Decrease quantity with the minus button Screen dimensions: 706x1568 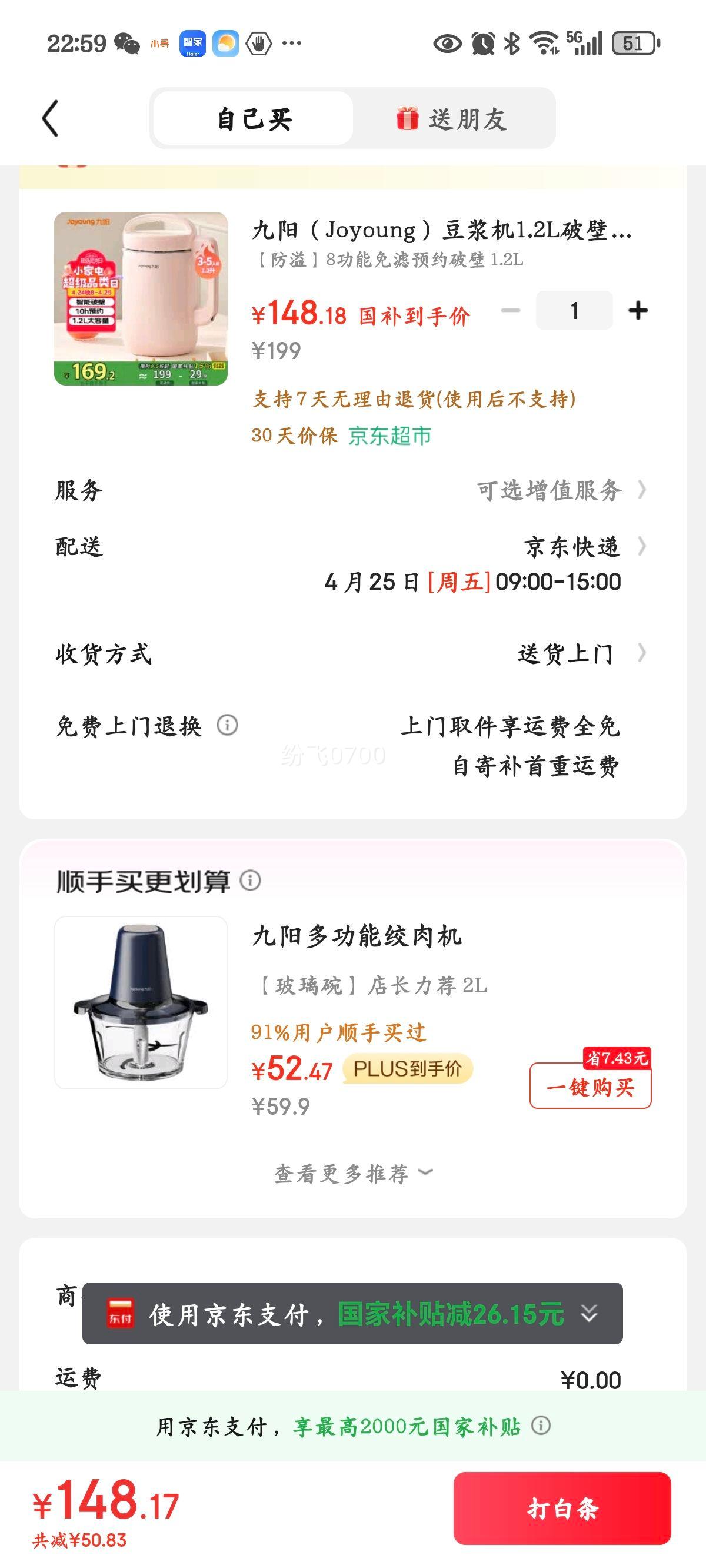pyautogui.click(x=510, y=311)
